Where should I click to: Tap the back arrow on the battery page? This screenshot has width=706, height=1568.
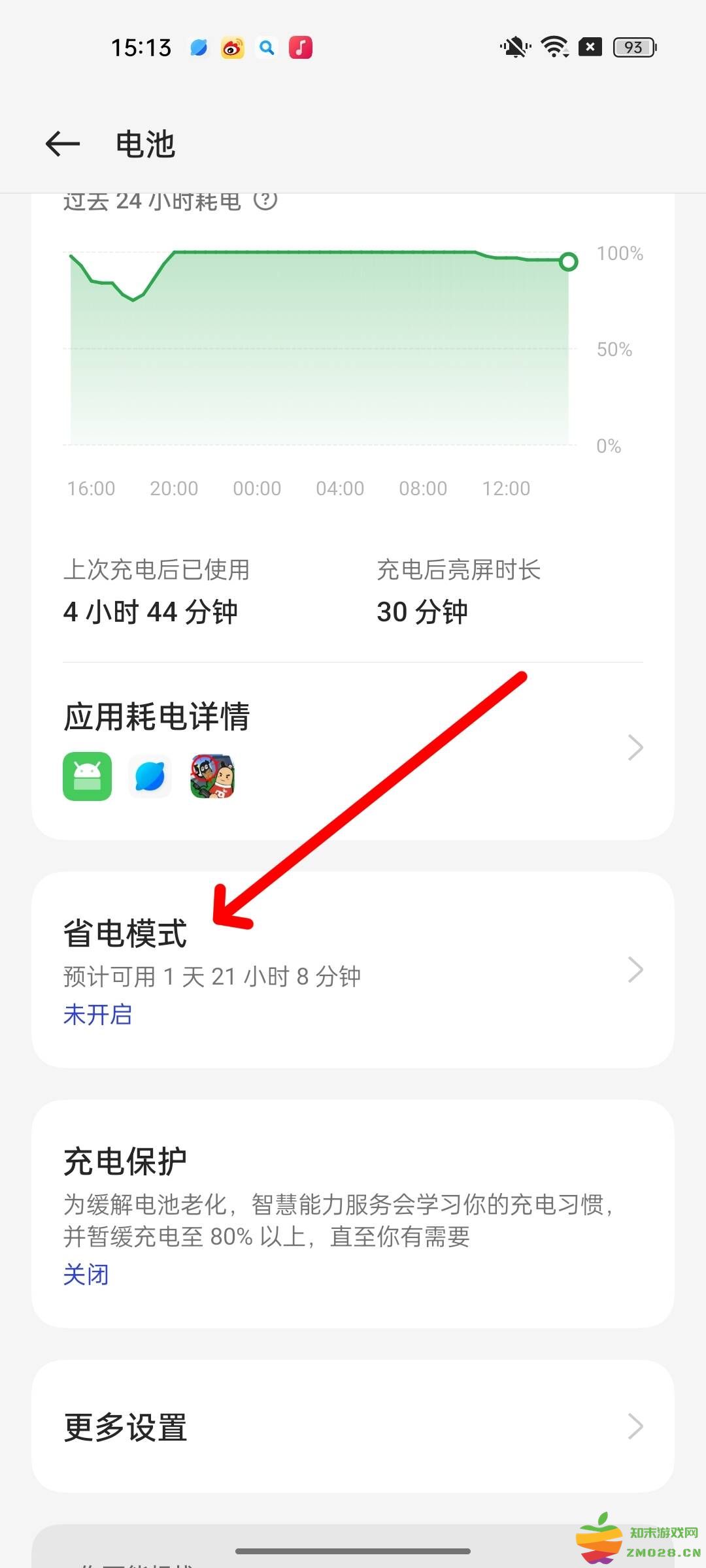[x=61, y=144]
